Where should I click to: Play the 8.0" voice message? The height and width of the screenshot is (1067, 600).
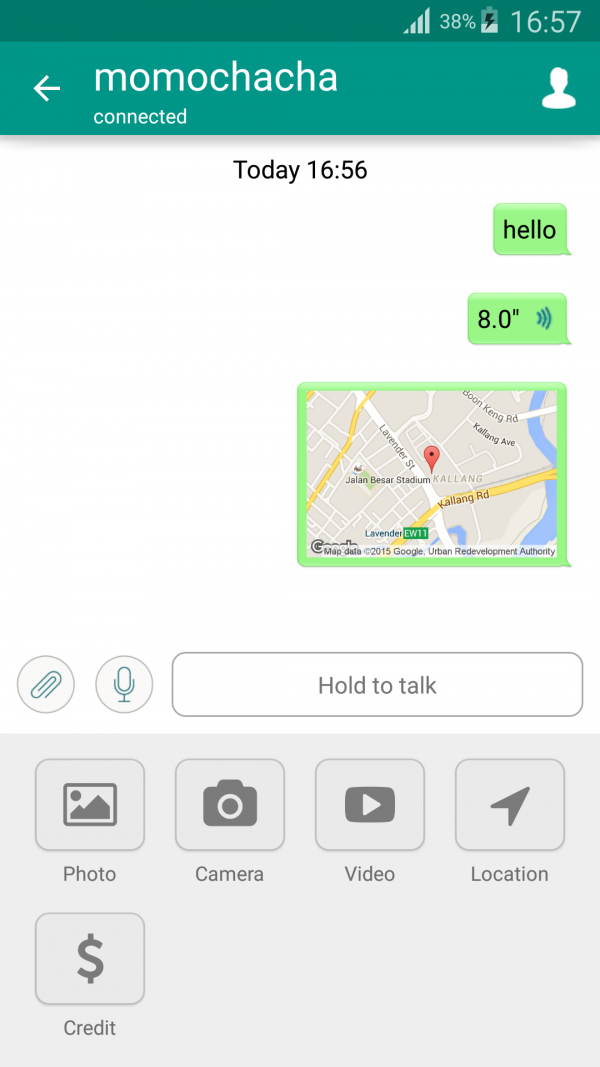pos(516,319)
